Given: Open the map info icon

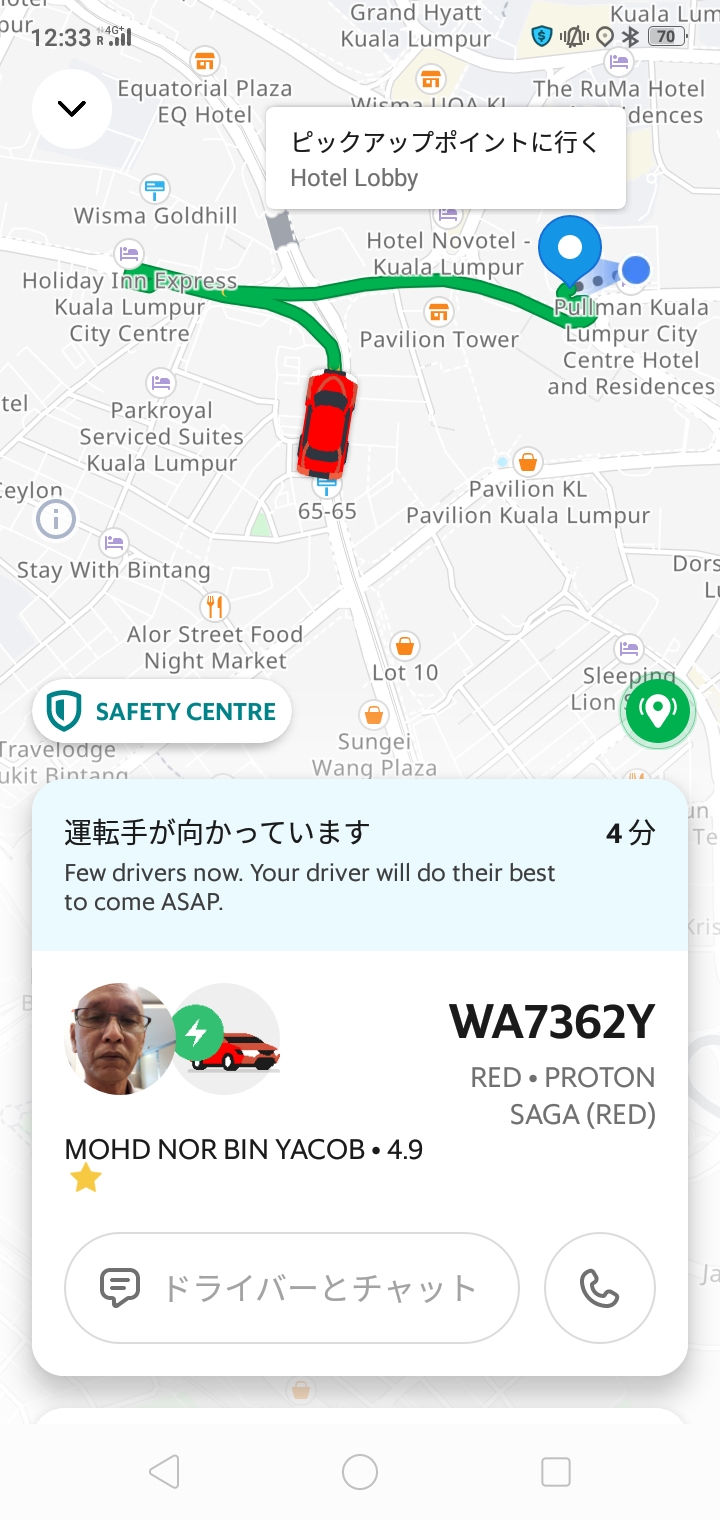Looking at the screenshot, I should 55,519.
